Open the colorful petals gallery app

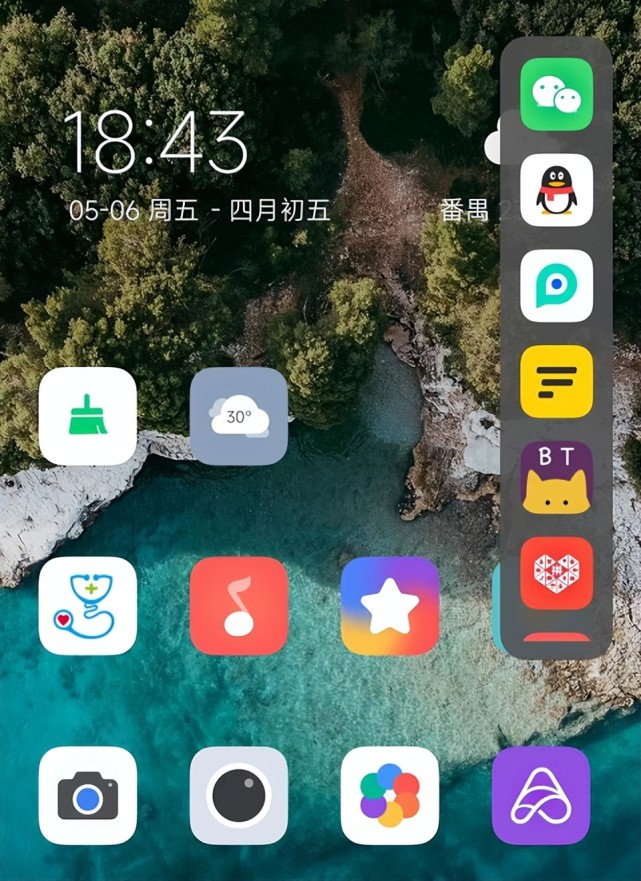[390, 796]
